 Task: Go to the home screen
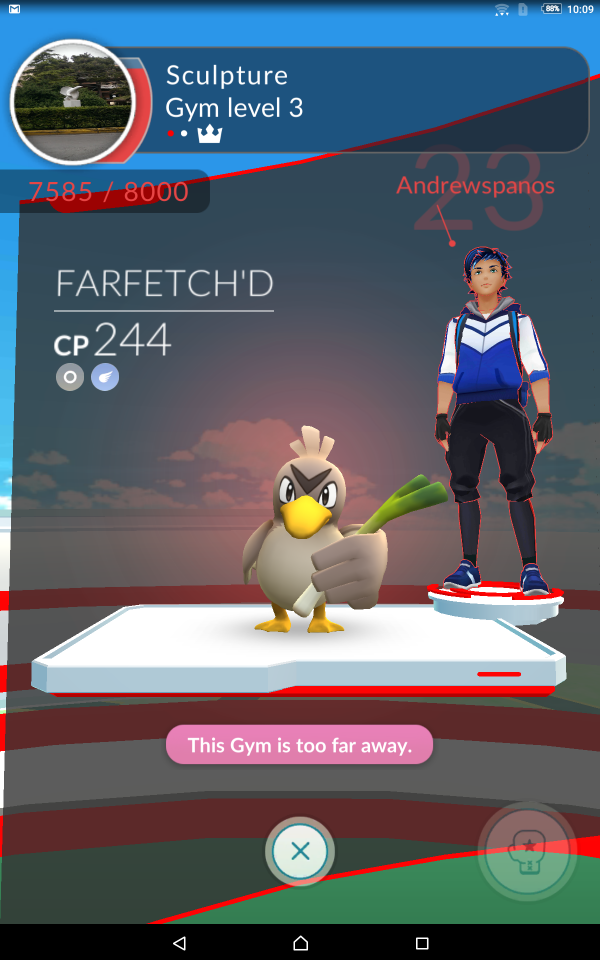300,943
